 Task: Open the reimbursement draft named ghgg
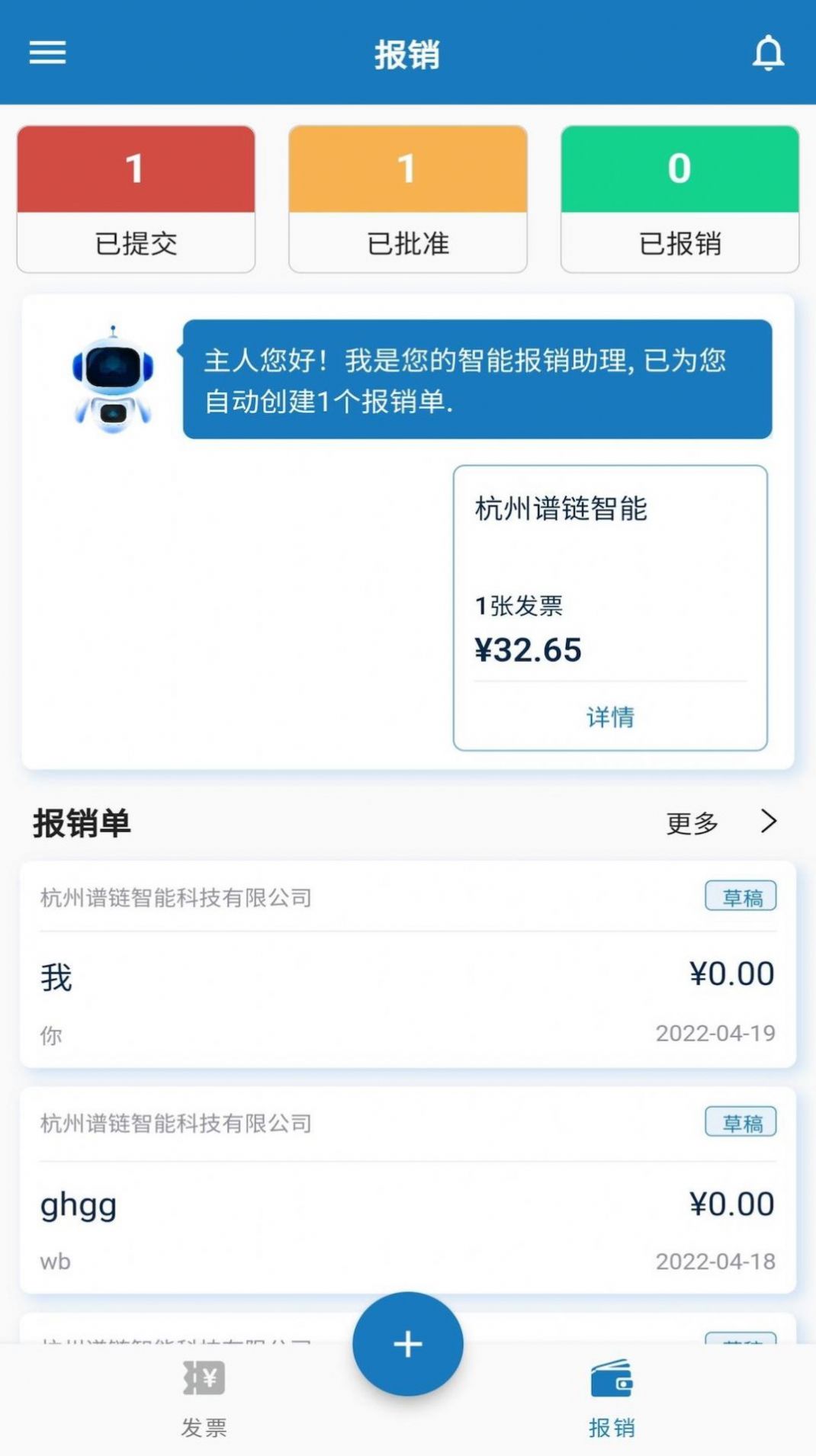click(x=407, y=1204)
